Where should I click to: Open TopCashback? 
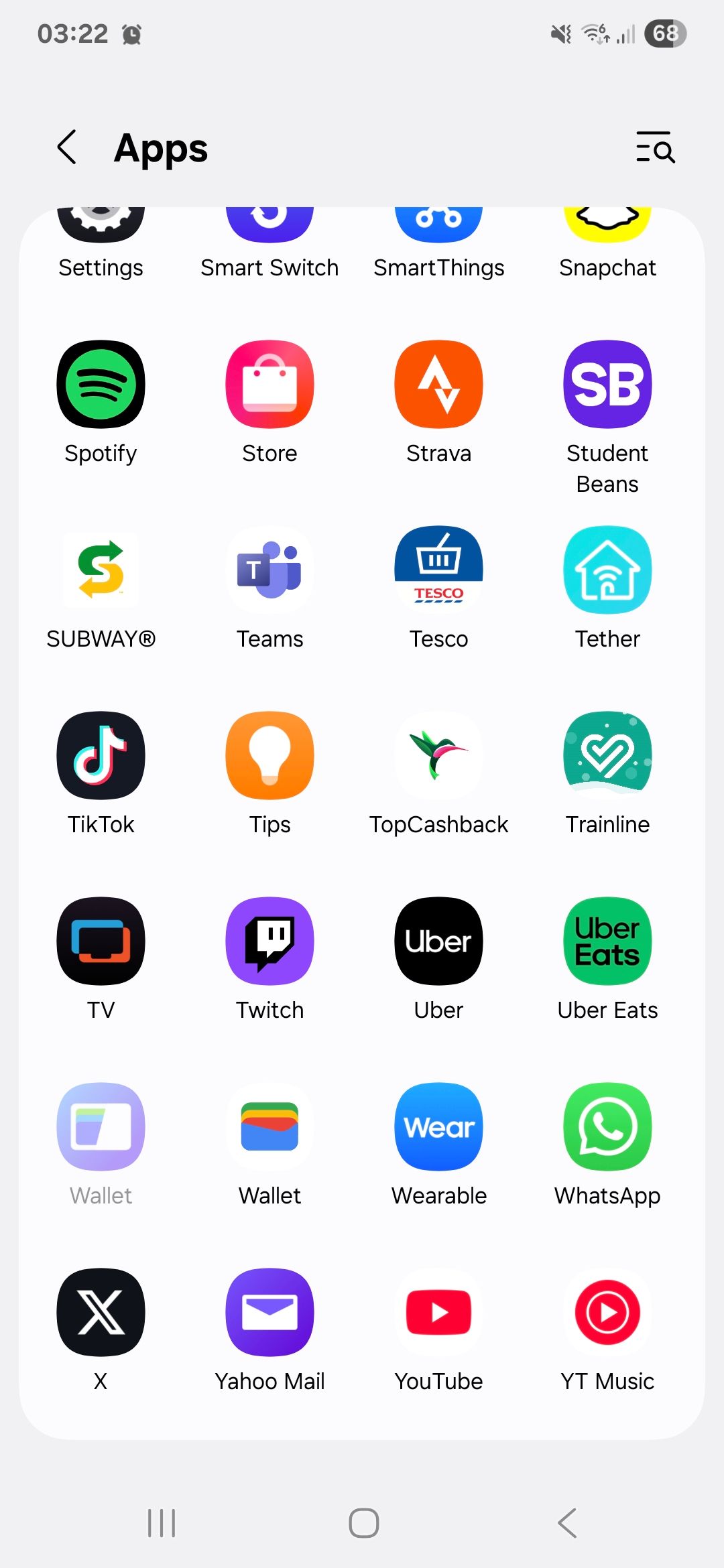(x=438, y=755)
